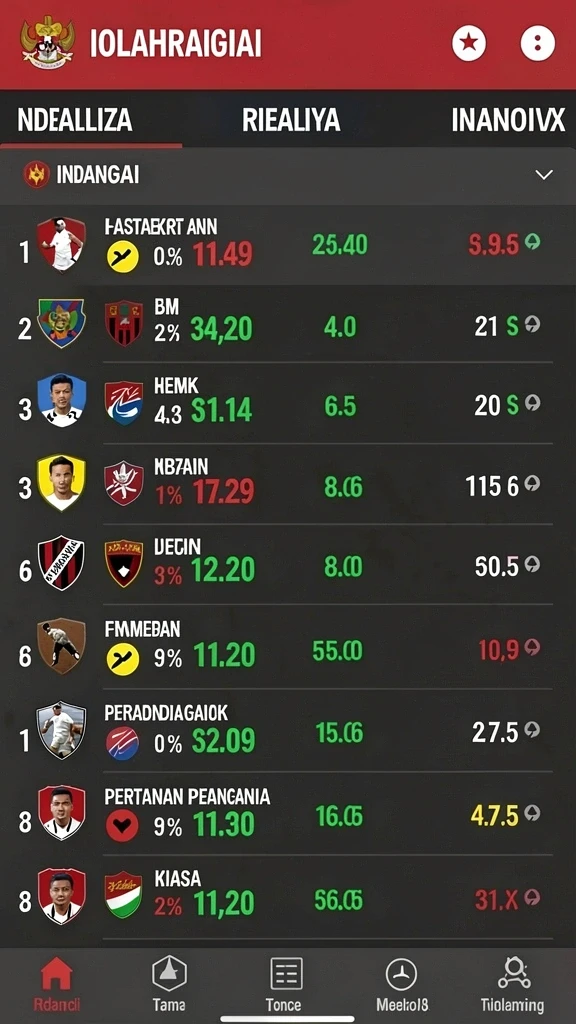576x1024 pixels.
Task: Switch to the RIEALIYA tab
Action: pyautogui.click(x=291, y=120)
